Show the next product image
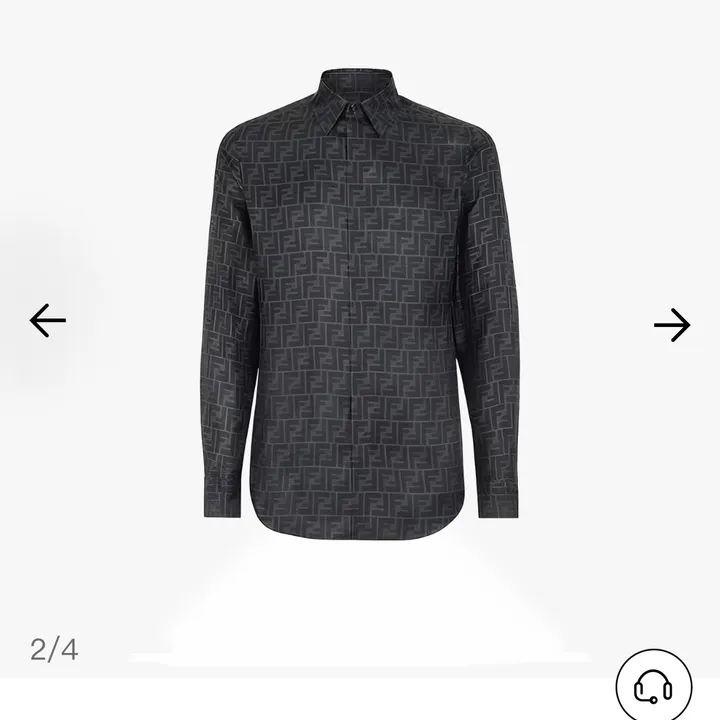 coord(672,324)
